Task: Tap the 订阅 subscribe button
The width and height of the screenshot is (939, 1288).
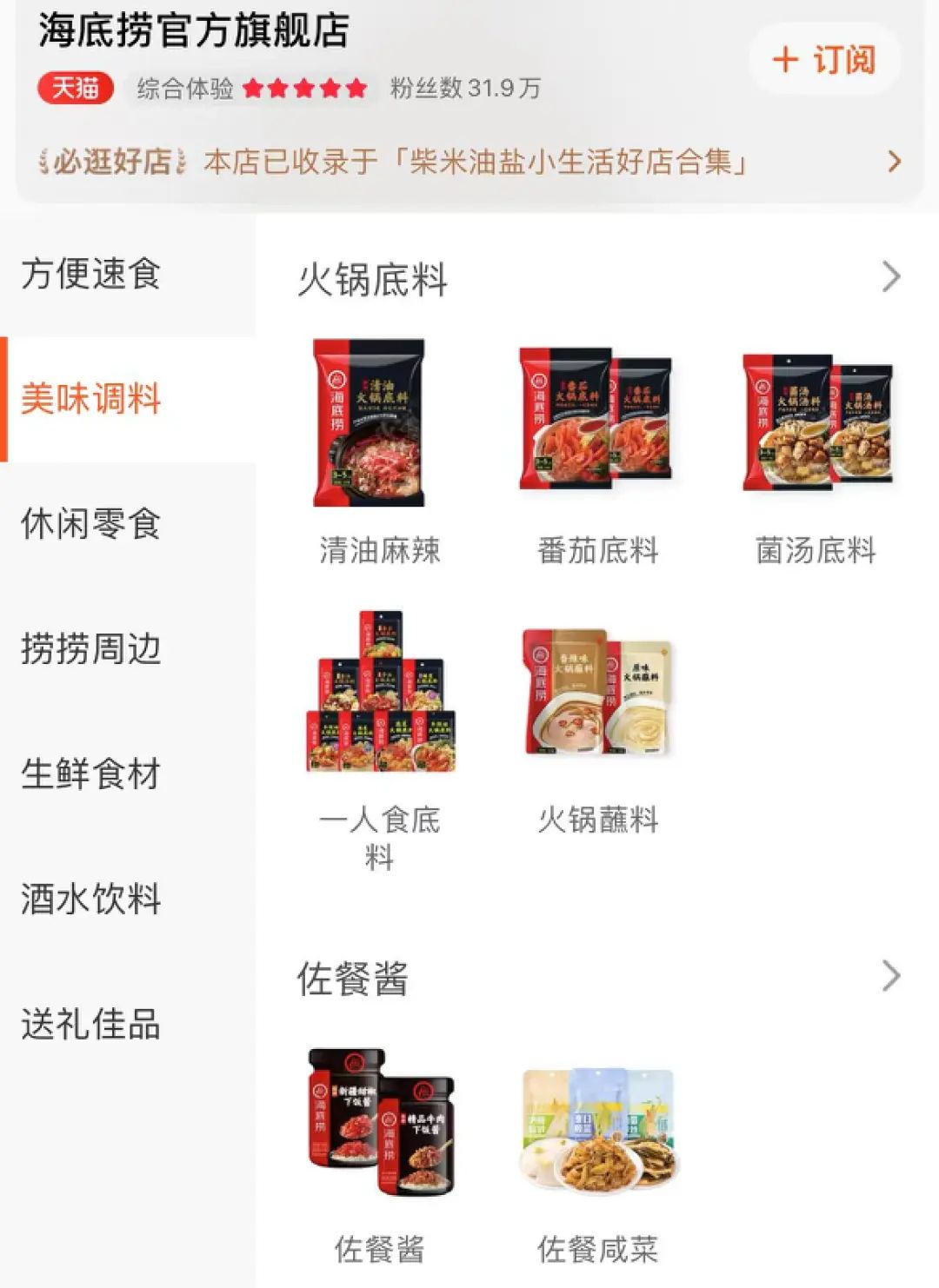Action: click(x=823, y=60)
